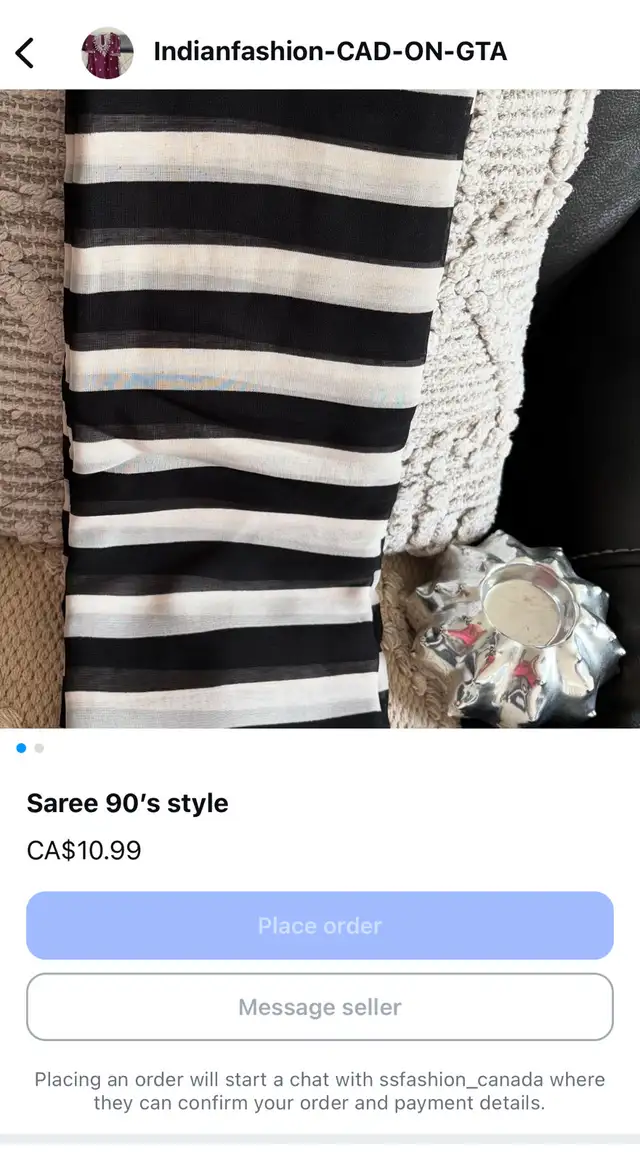Open the striped saree product photo
This screenshot has width=640, height=1162.
[320, 408]
